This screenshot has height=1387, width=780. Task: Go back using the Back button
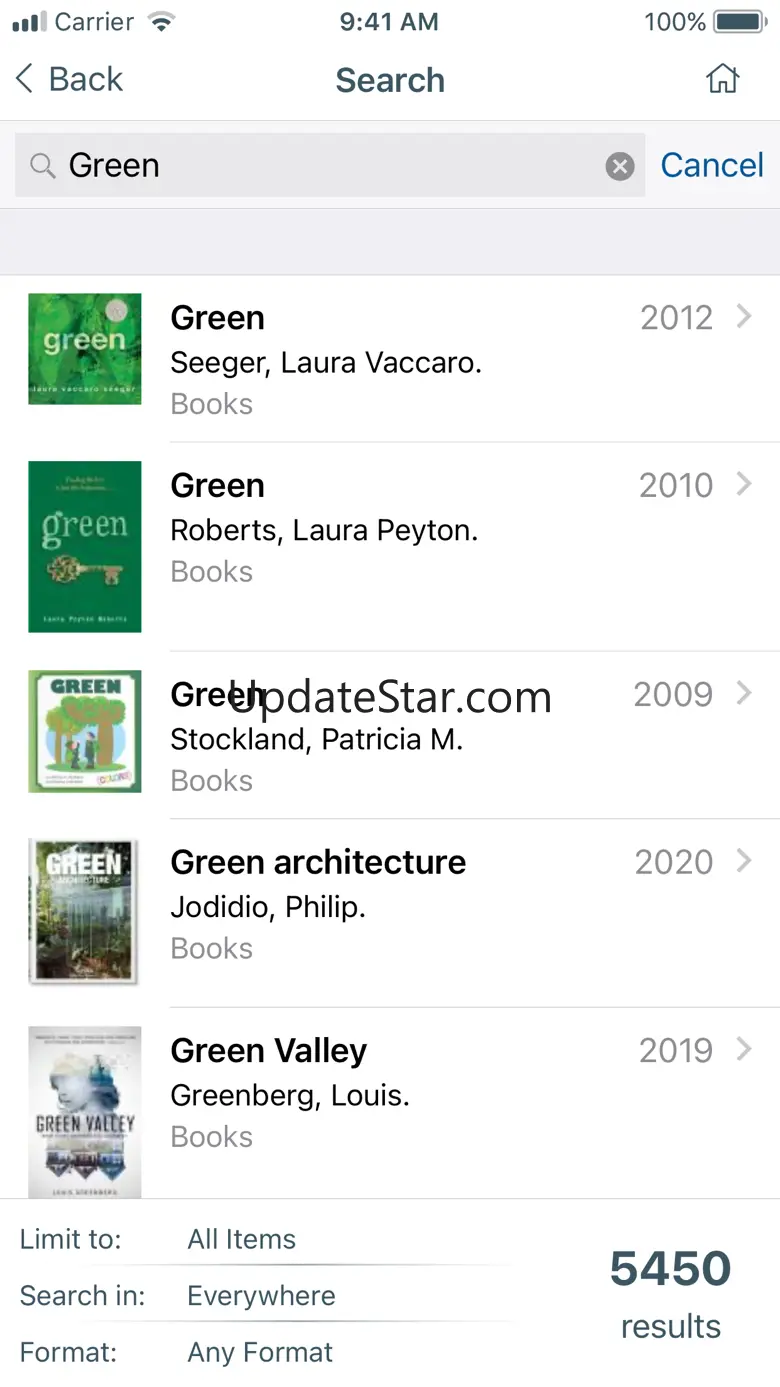point(70,80)
